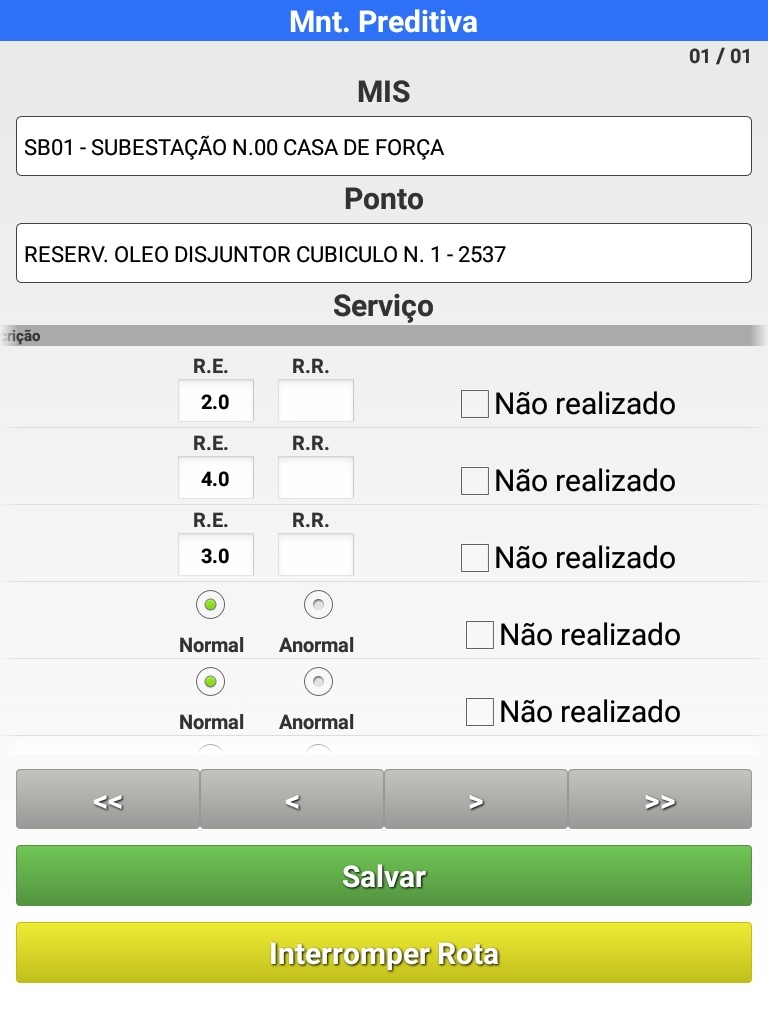
Task: Go to the previous record with <
Action: tap(292, 800)
